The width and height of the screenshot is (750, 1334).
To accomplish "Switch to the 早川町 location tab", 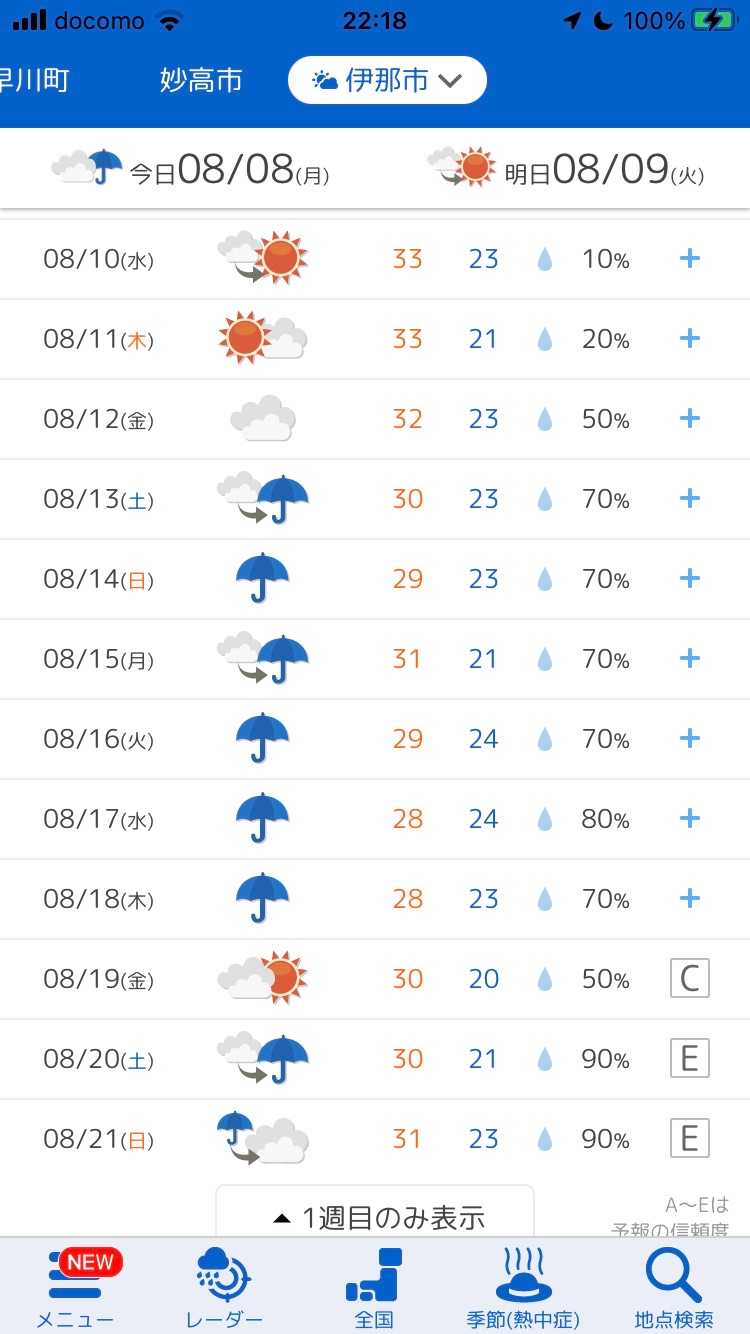I will tap(35, 81).
